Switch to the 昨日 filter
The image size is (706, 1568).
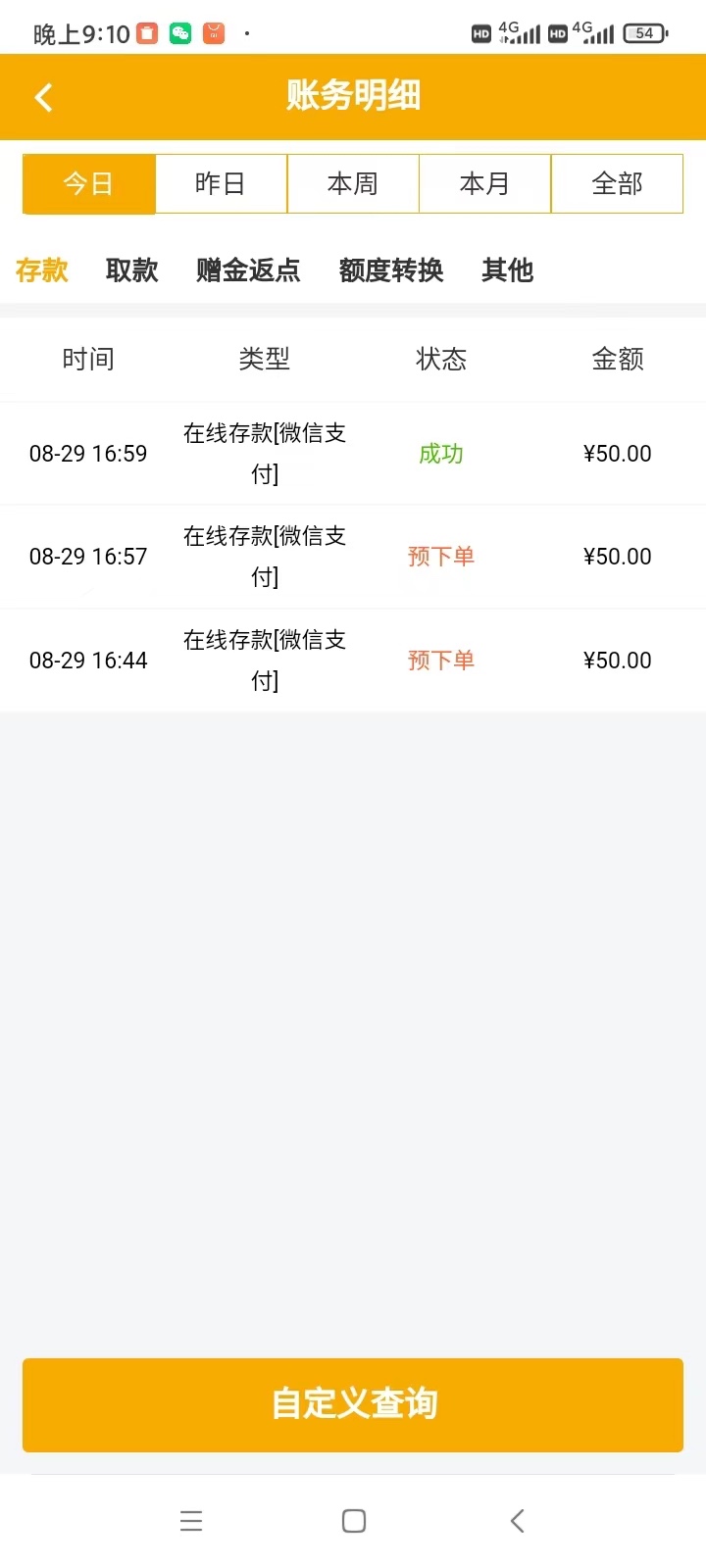[221, 183]
